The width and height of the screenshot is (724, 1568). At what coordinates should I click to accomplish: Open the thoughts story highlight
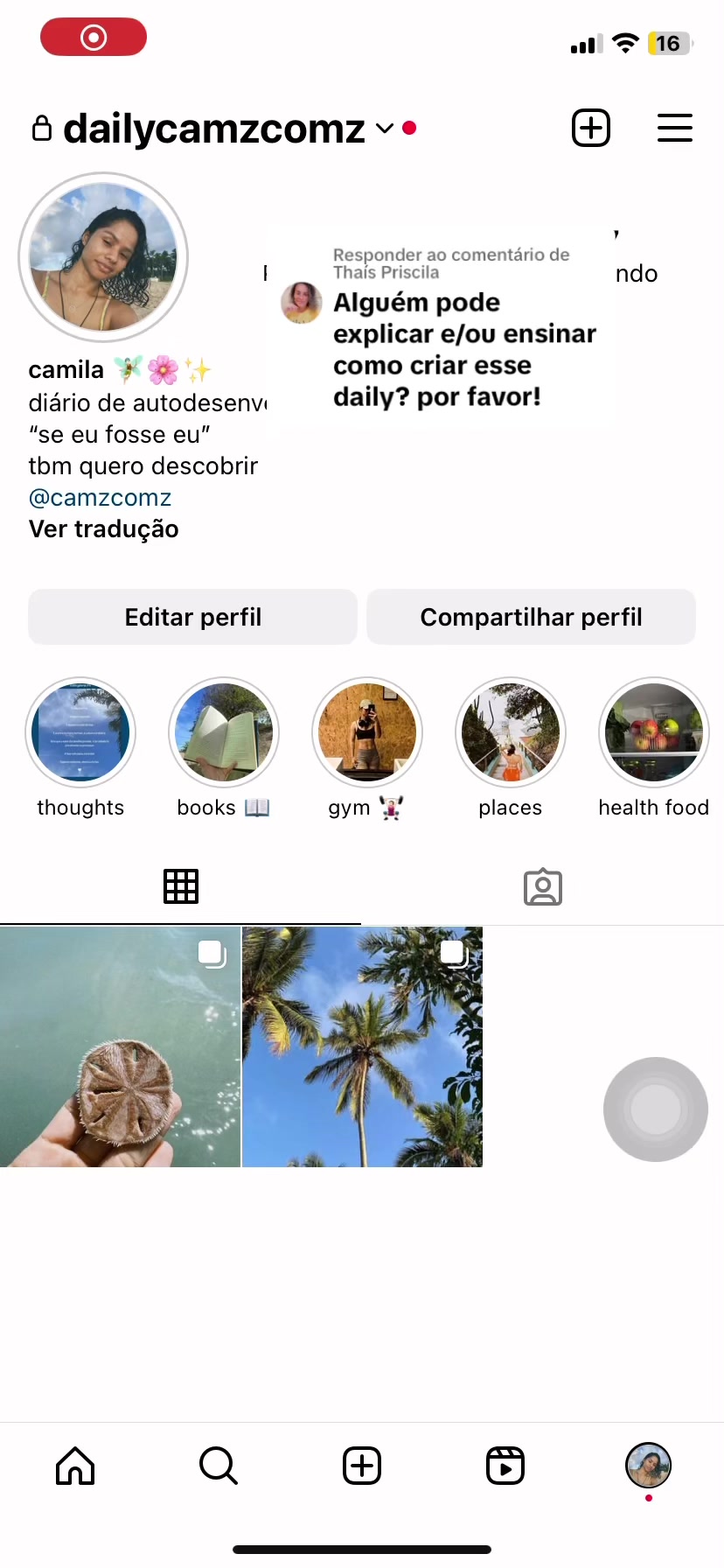(x=80, y=733)
